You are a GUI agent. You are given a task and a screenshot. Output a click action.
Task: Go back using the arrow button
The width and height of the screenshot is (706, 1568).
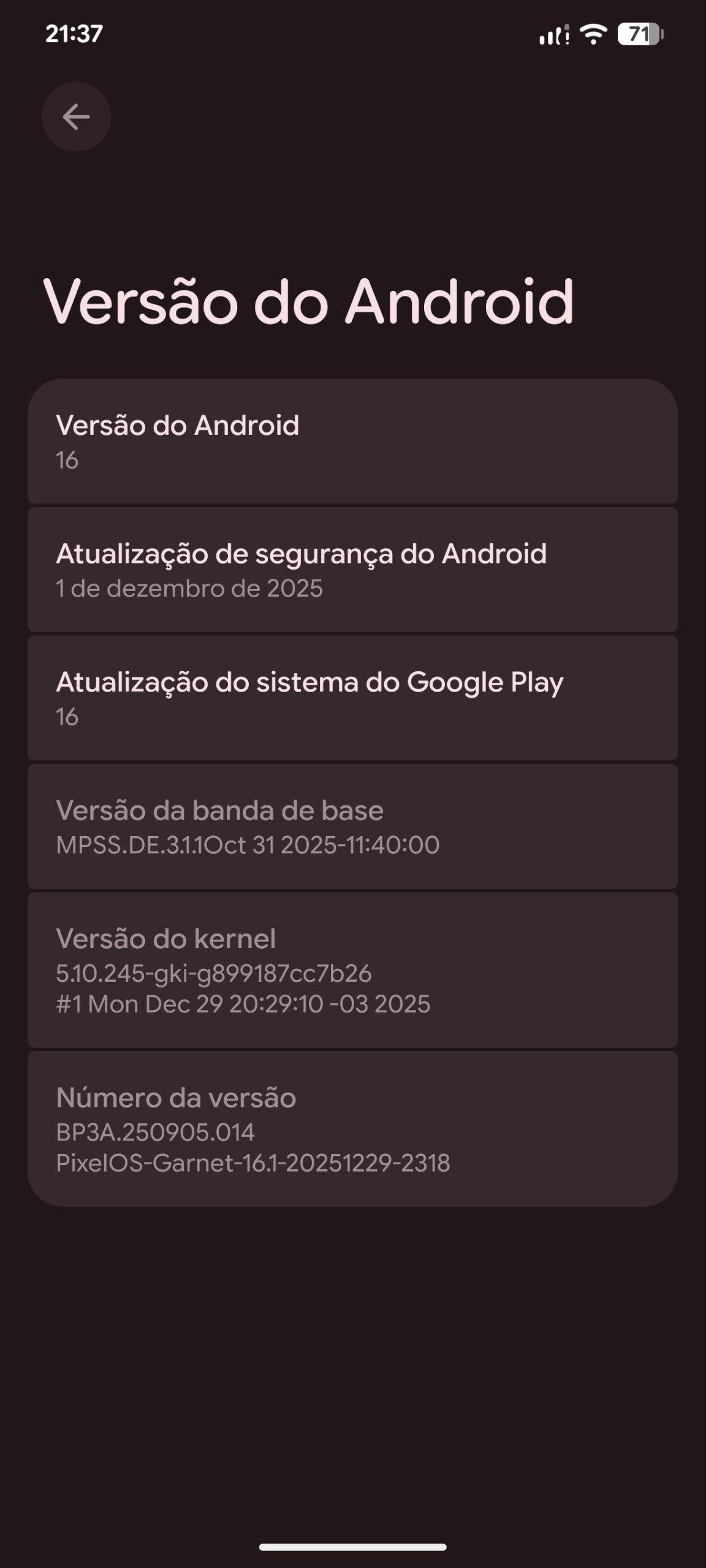point(76,117)
